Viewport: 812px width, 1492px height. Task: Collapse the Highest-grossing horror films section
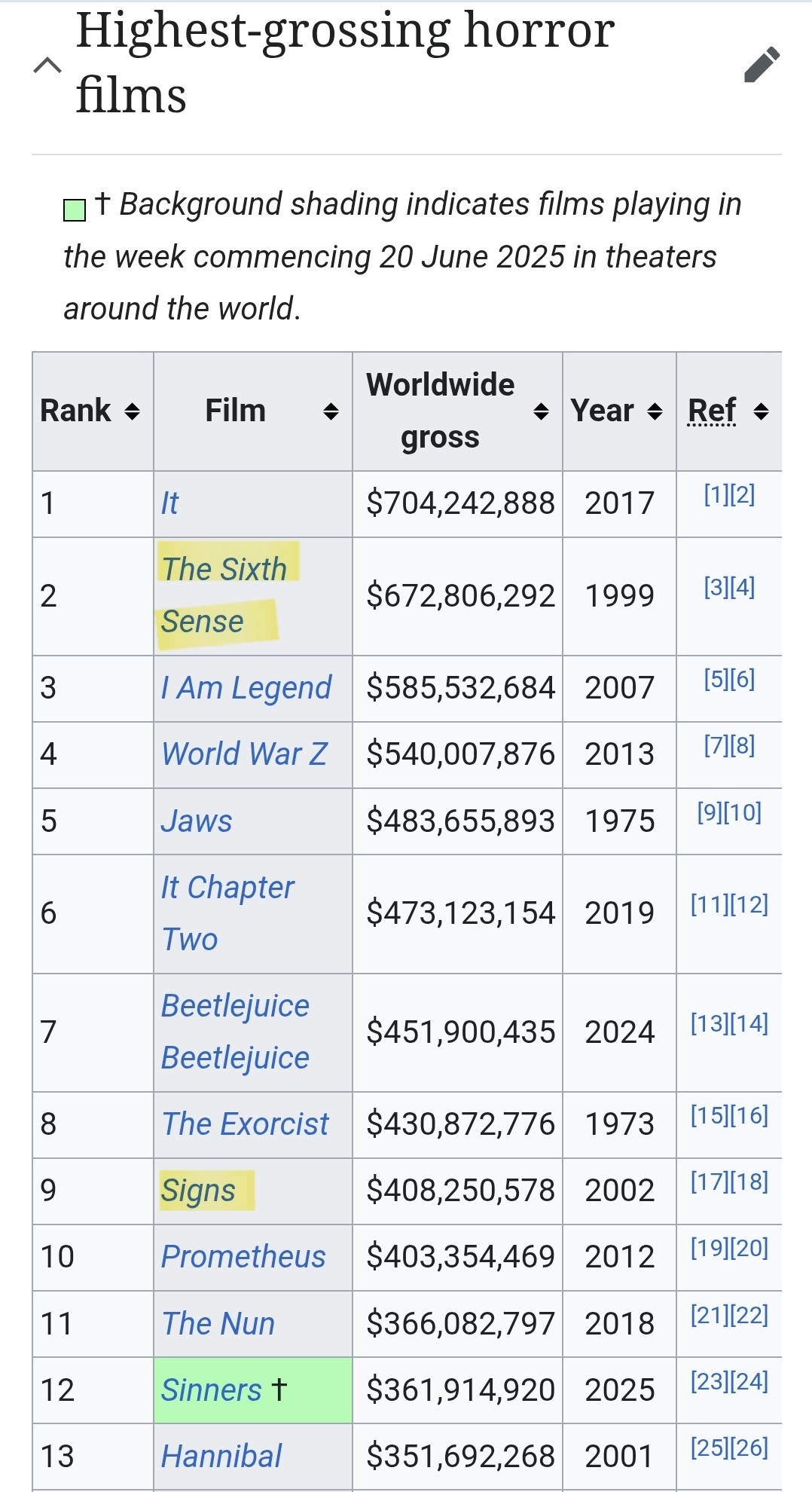[x=47, y=66]
